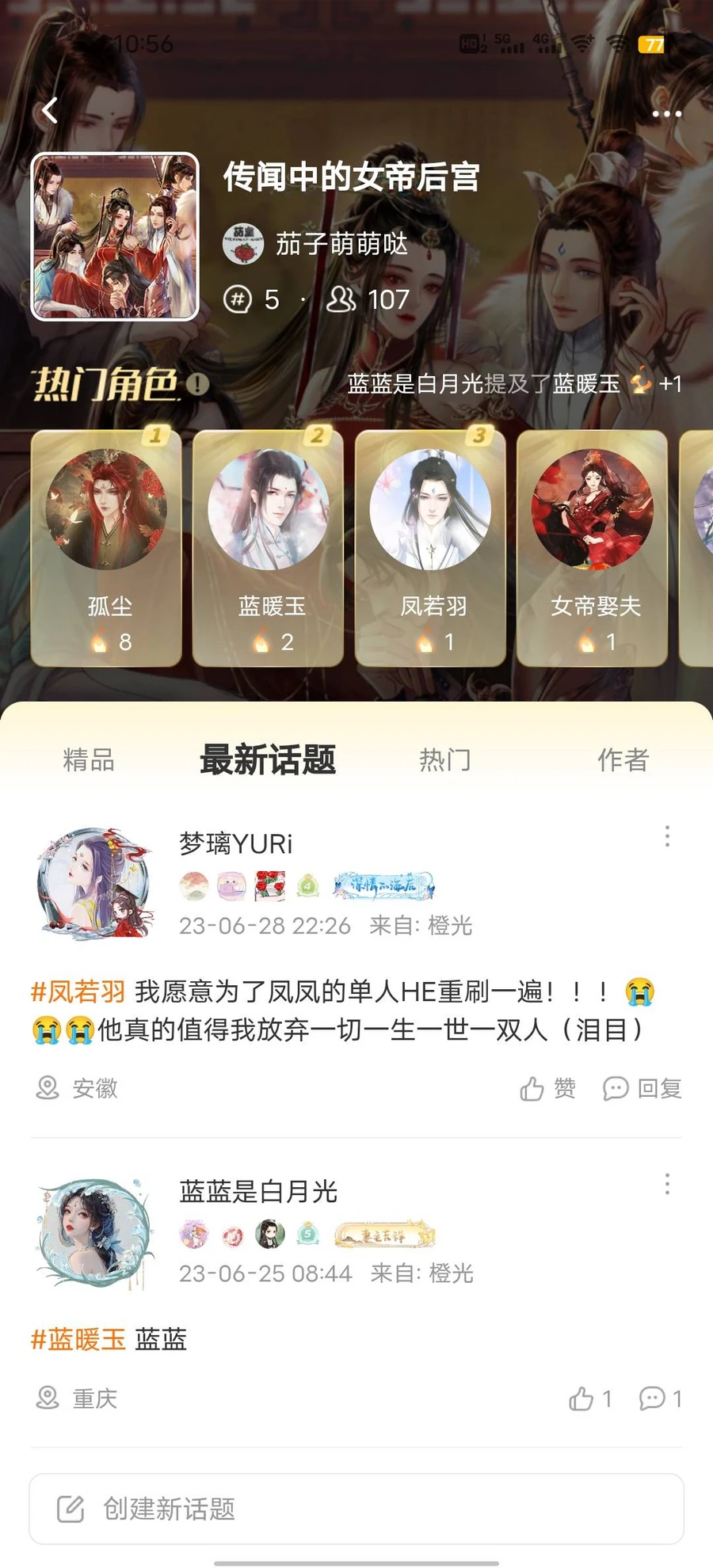Go back using the top-left arrow
713x1568 pixels.
pos(50,111)
